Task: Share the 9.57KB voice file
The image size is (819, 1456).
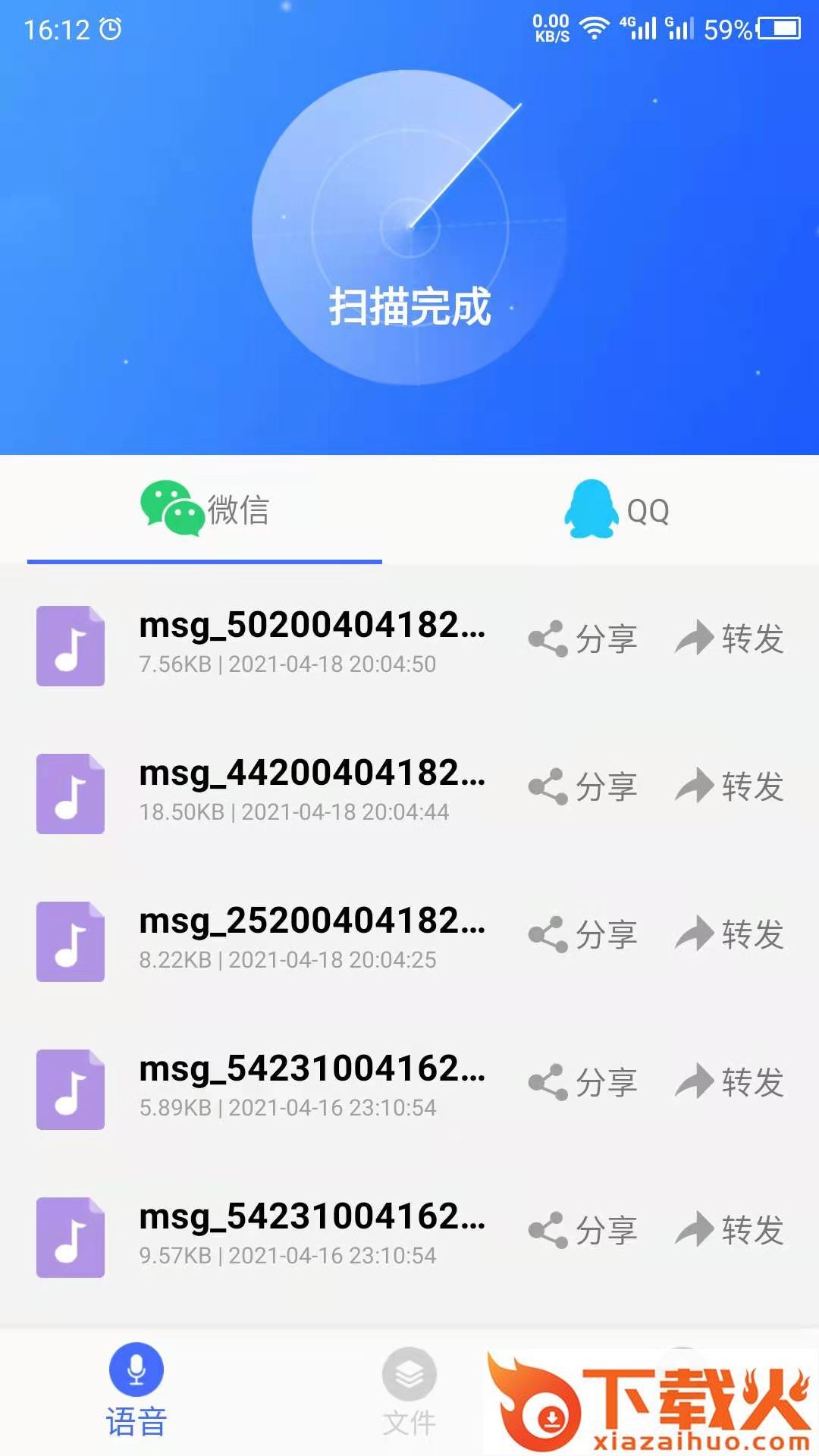Action: [583, 1230]
